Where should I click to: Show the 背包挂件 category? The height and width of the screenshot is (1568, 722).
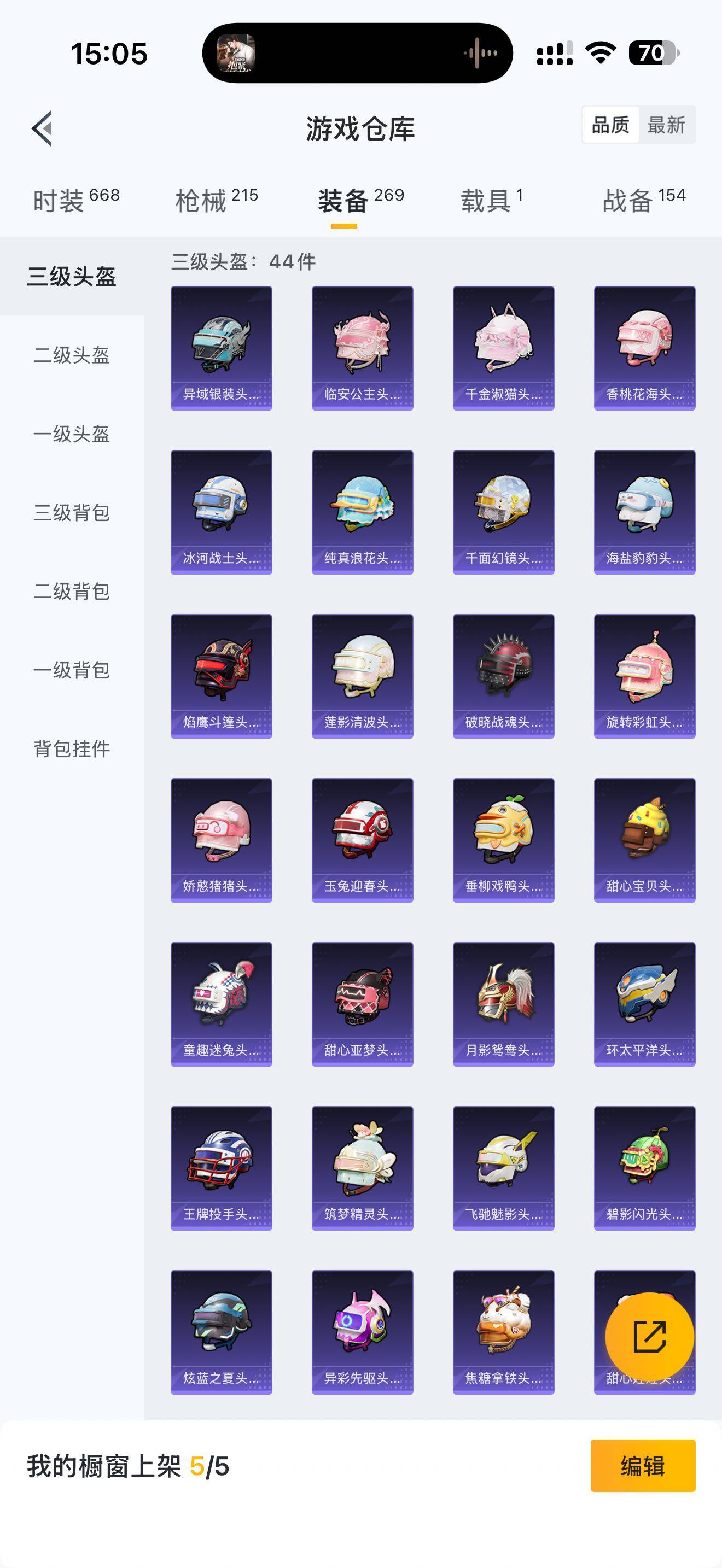tap(72, 748)
